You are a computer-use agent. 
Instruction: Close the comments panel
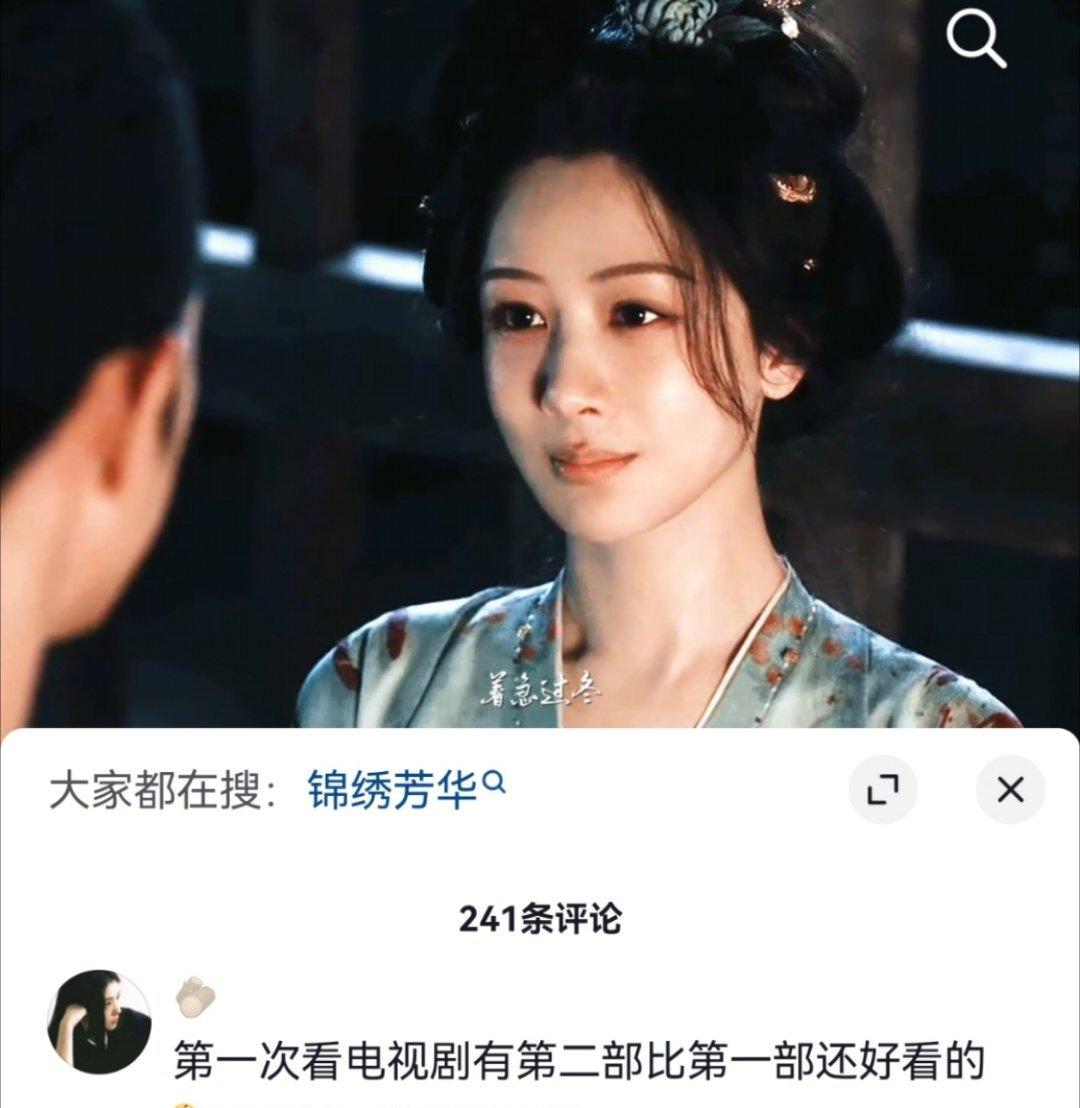pos(1010,790)
